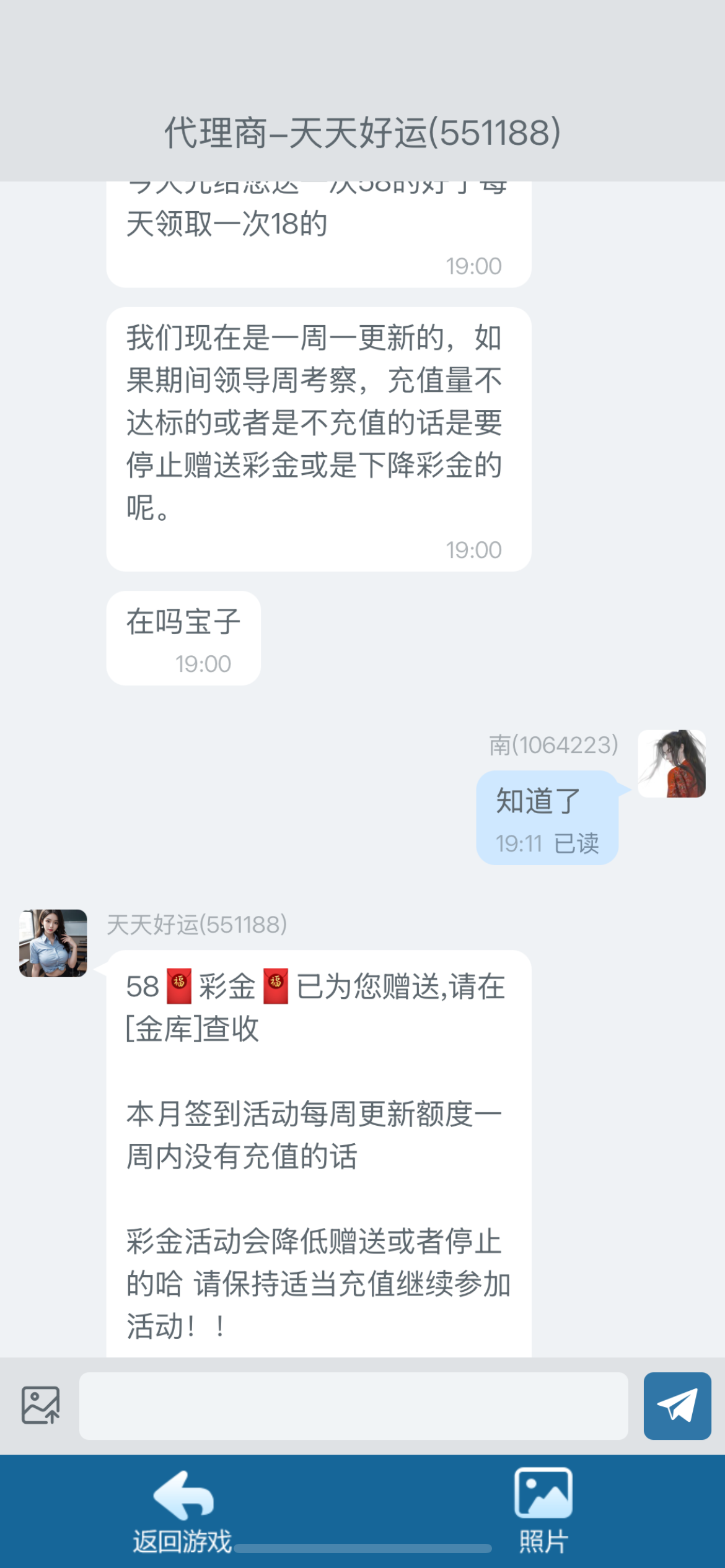
Task: Open the 照片 photo picker
Action: pyautogui.click(x=543, y=1511)
